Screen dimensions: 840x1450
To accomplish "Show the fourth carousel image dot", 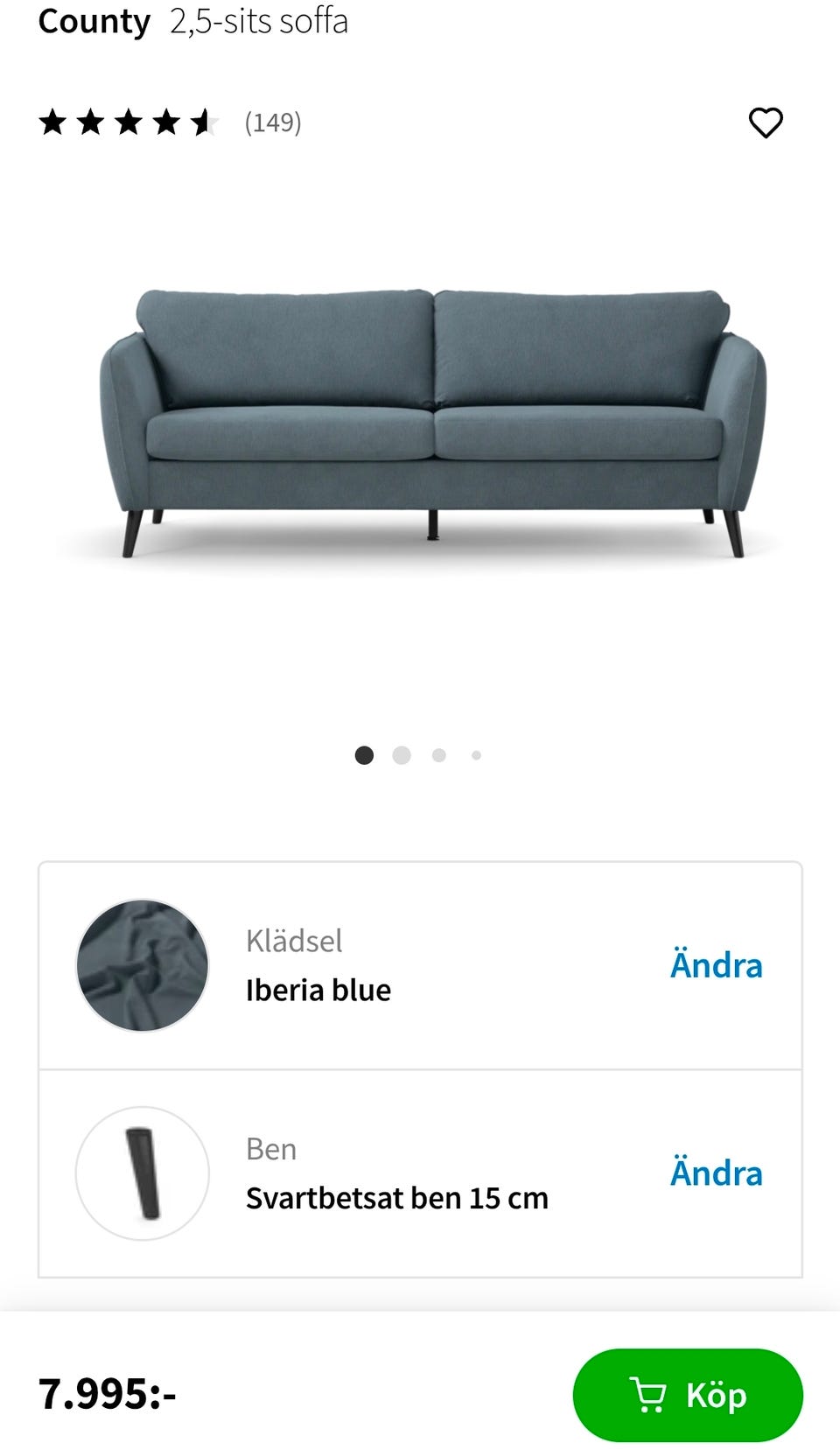I will [x=475, y=754].
